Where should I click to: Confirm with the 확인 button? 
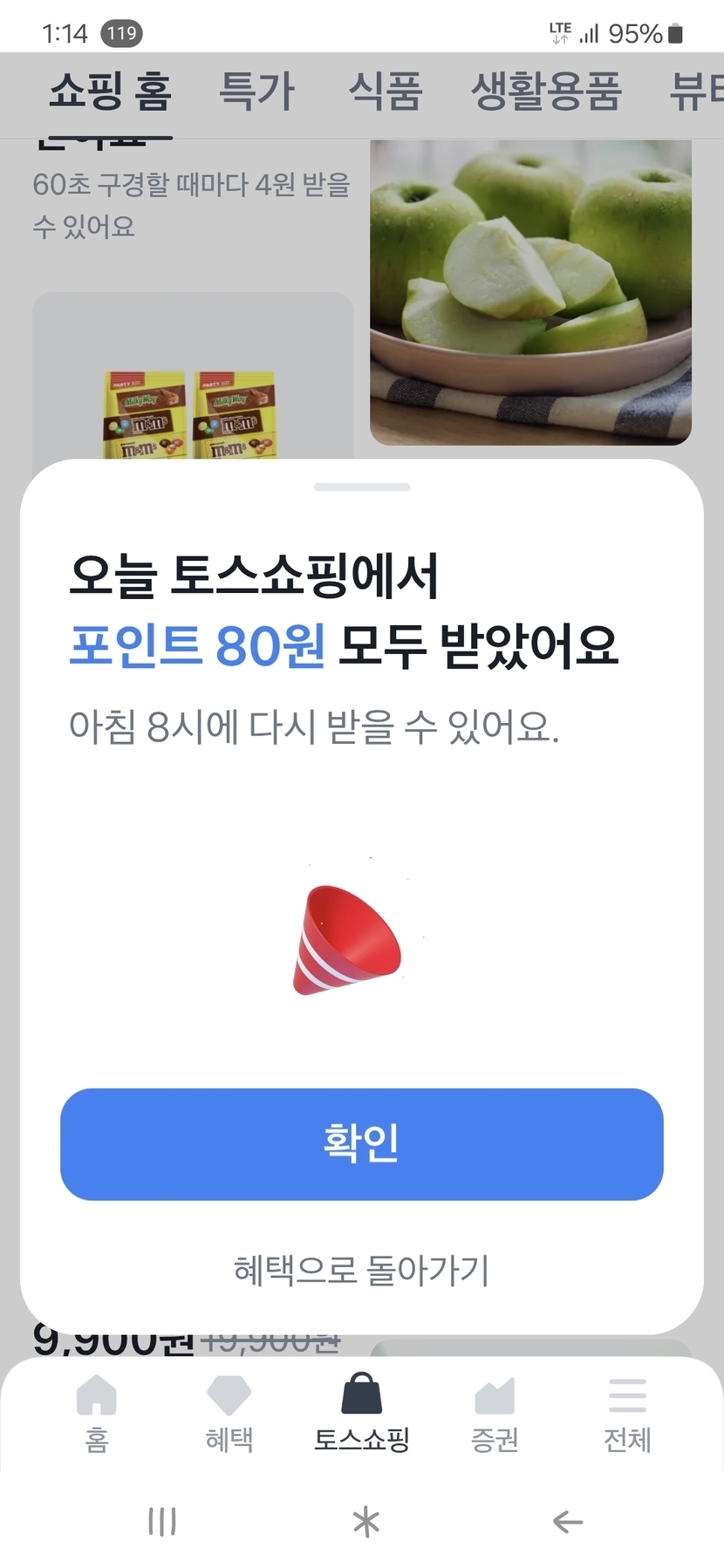(361, 1143)
